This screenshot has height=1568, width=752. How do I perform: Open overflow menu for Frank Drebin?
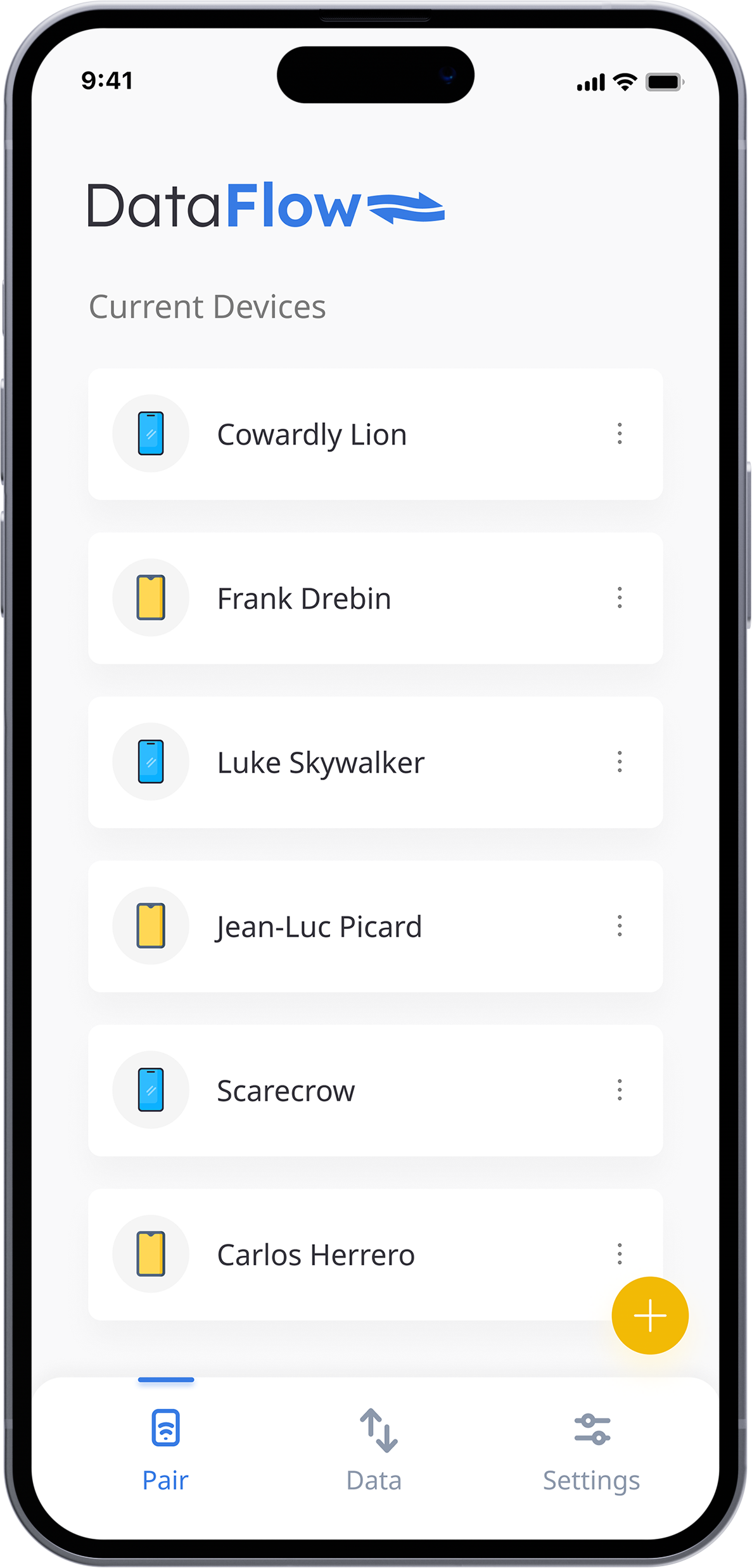click(x=620, y=598)
